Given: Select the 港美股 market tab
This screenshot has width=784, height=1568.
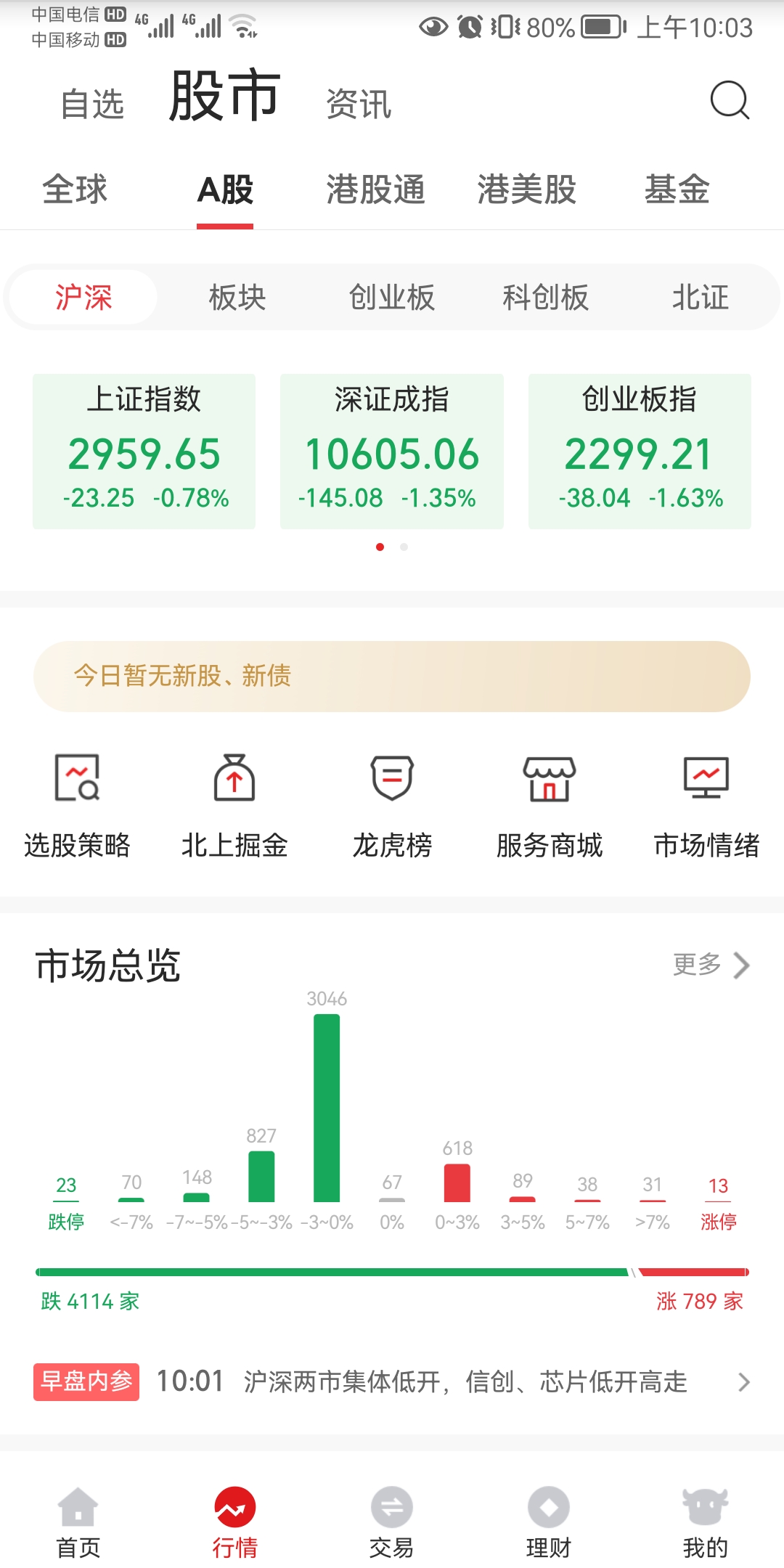Looking at the screenshot, I should point(526,189).
